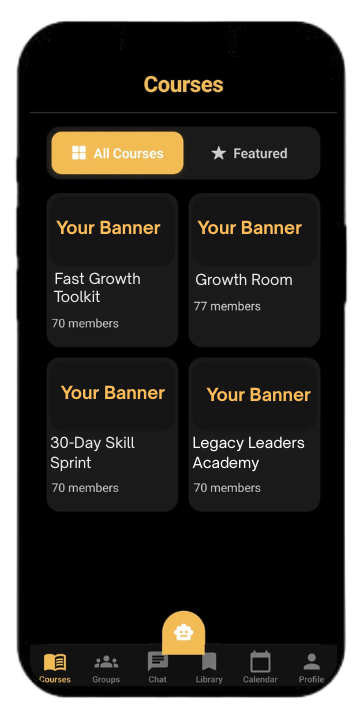The image size is (361, 711).
Task: Switch to the Library tab
Action: [x=209, y=668]
